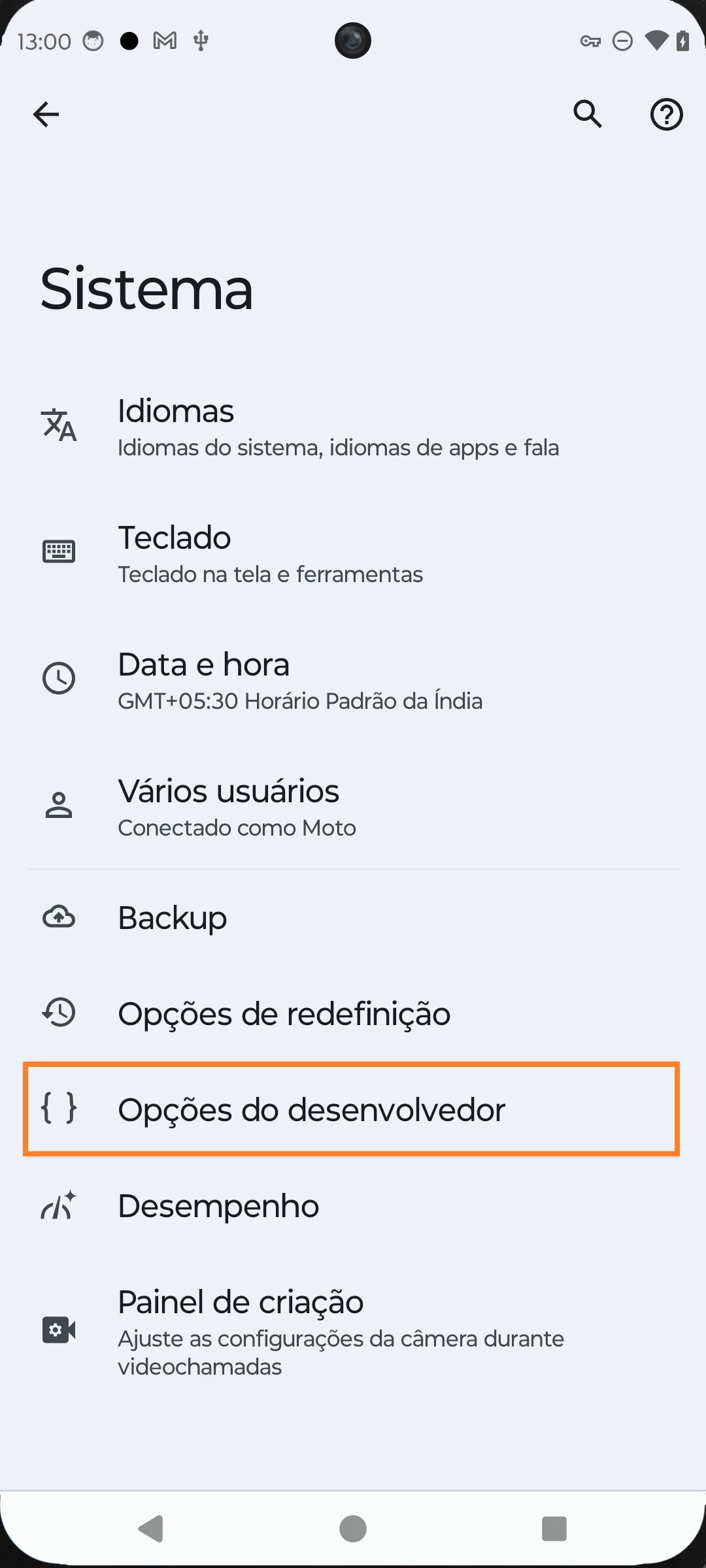Screen dimensions: 706x1568
Task: Tap the system home button
Action: (x=353, y=1529)
